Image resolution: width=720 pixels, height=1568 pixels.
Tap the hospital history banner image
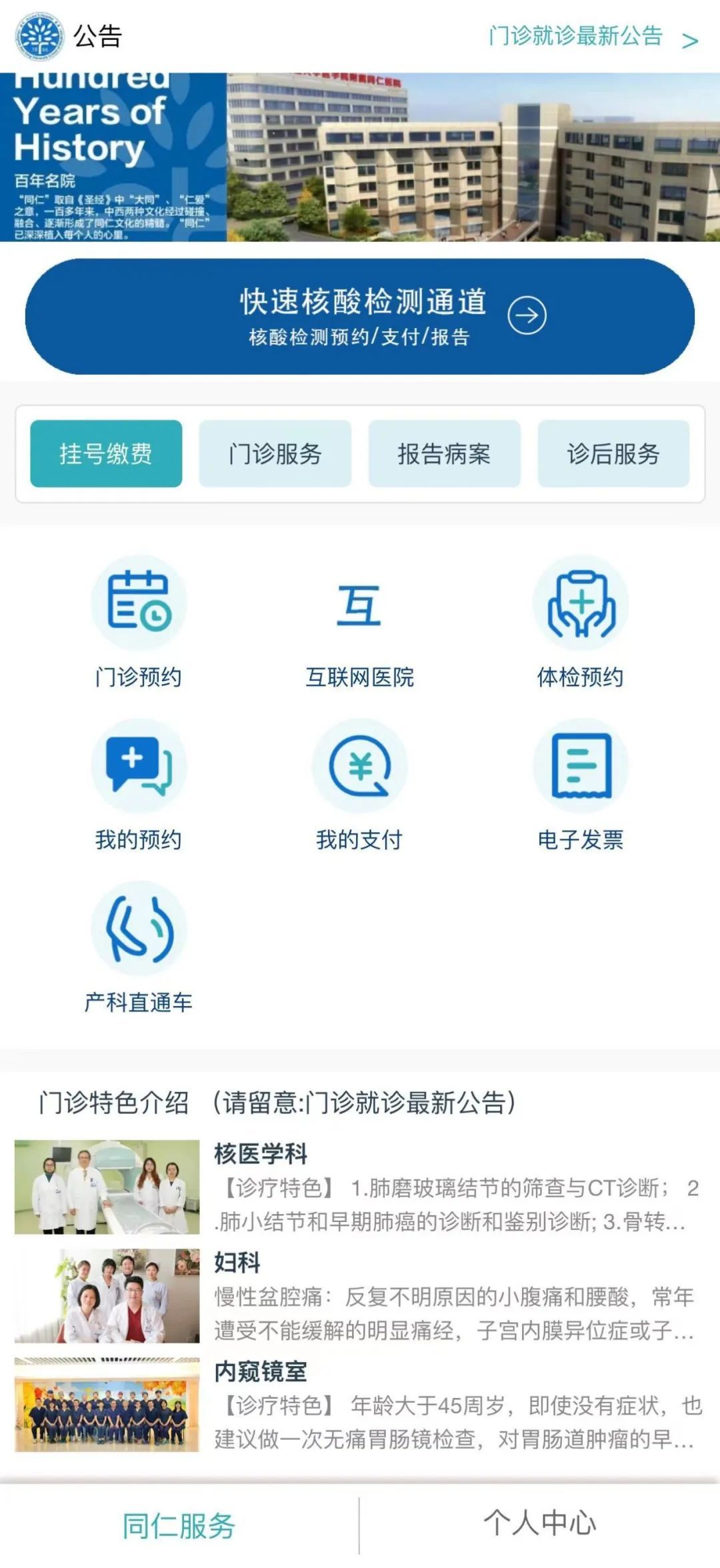[x=360, y=157]
